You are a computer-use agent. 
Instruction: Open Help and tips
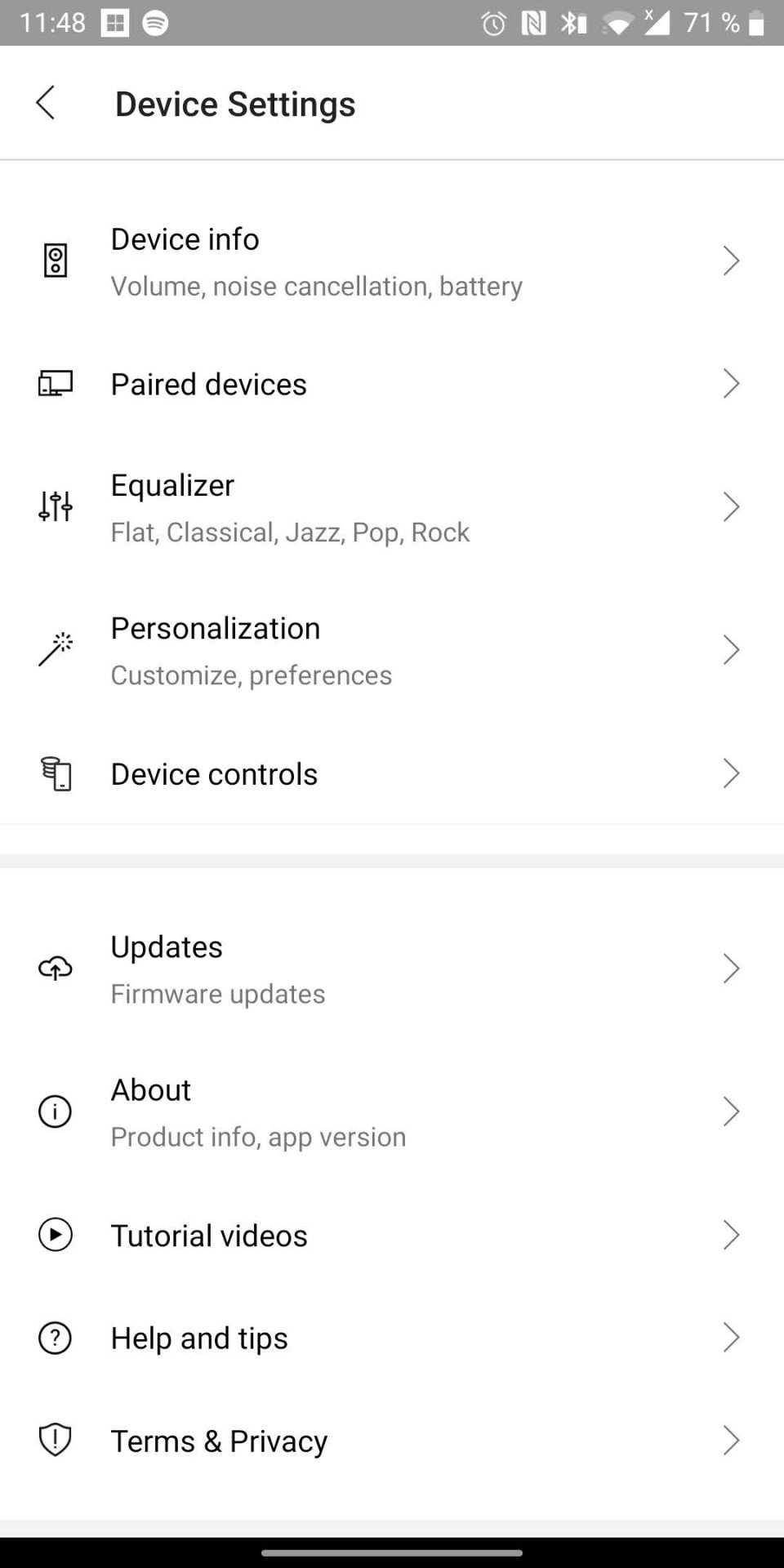pyautogui.click(x=392, y=1338)
